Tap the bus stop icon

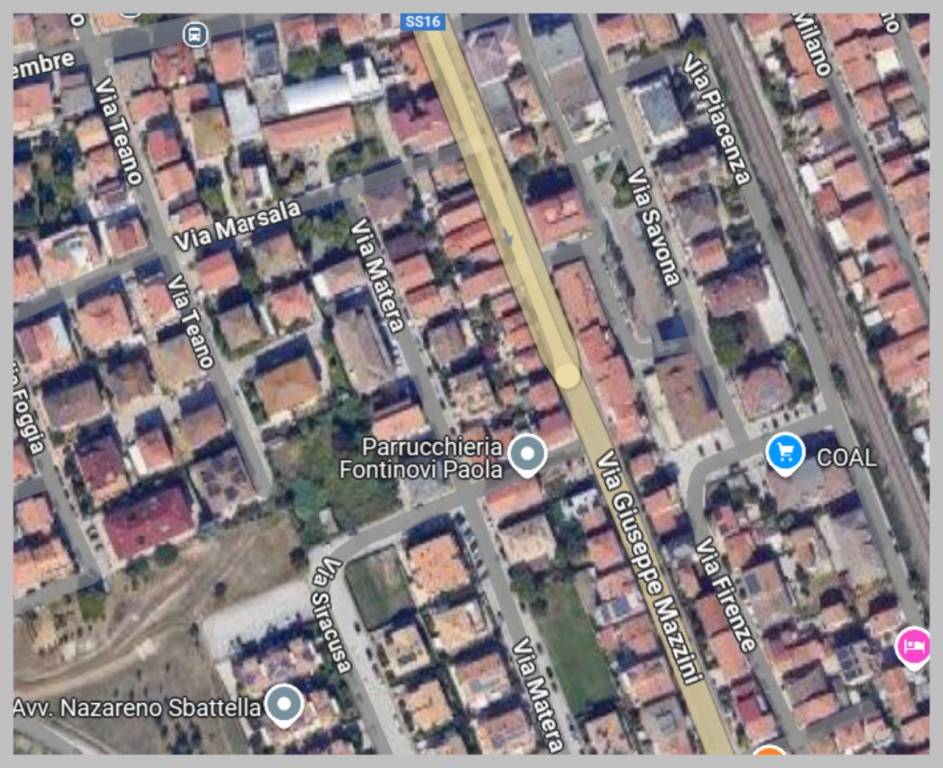(195, 34)
